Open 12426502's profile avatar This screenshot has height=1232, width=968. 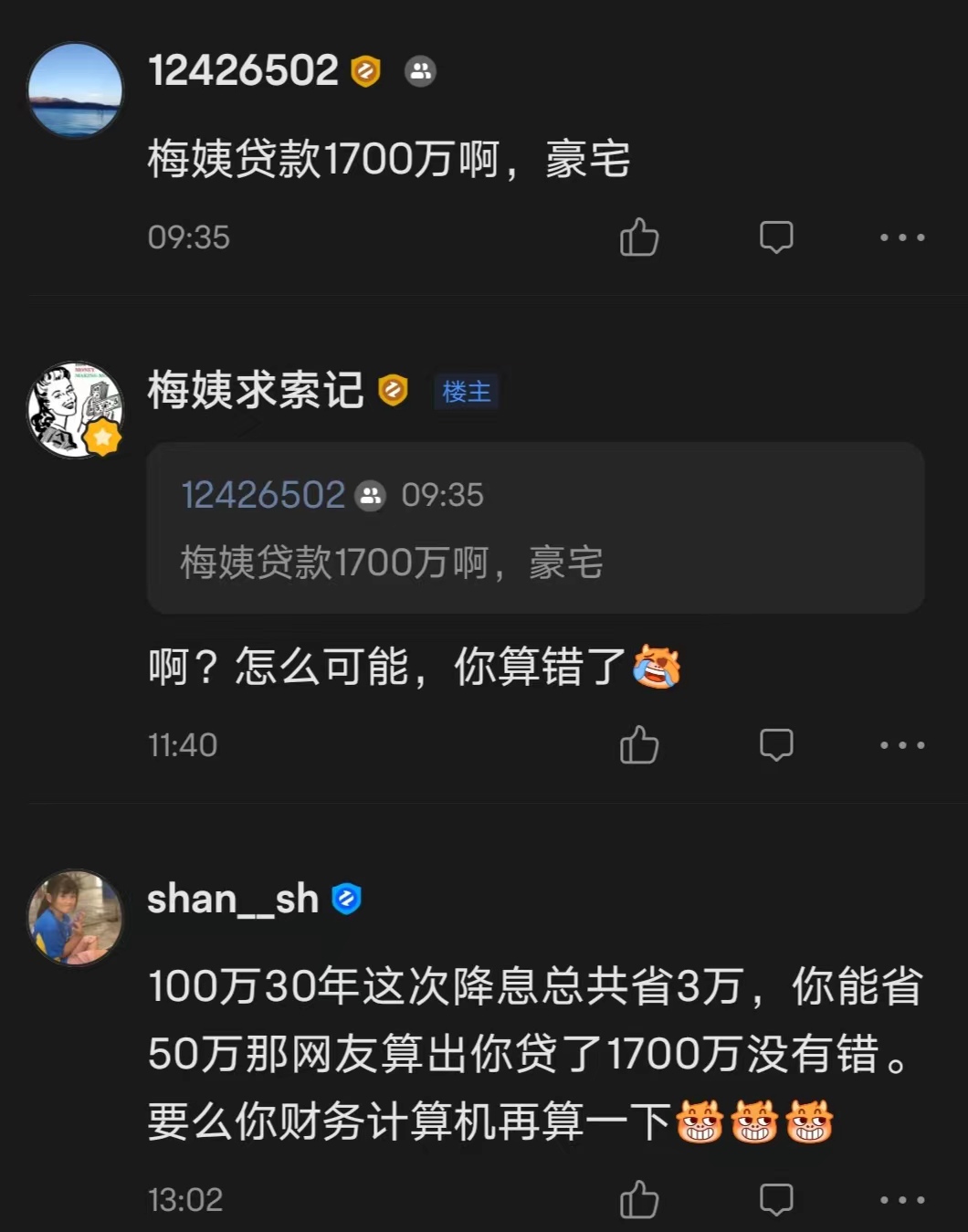point(76,90)
